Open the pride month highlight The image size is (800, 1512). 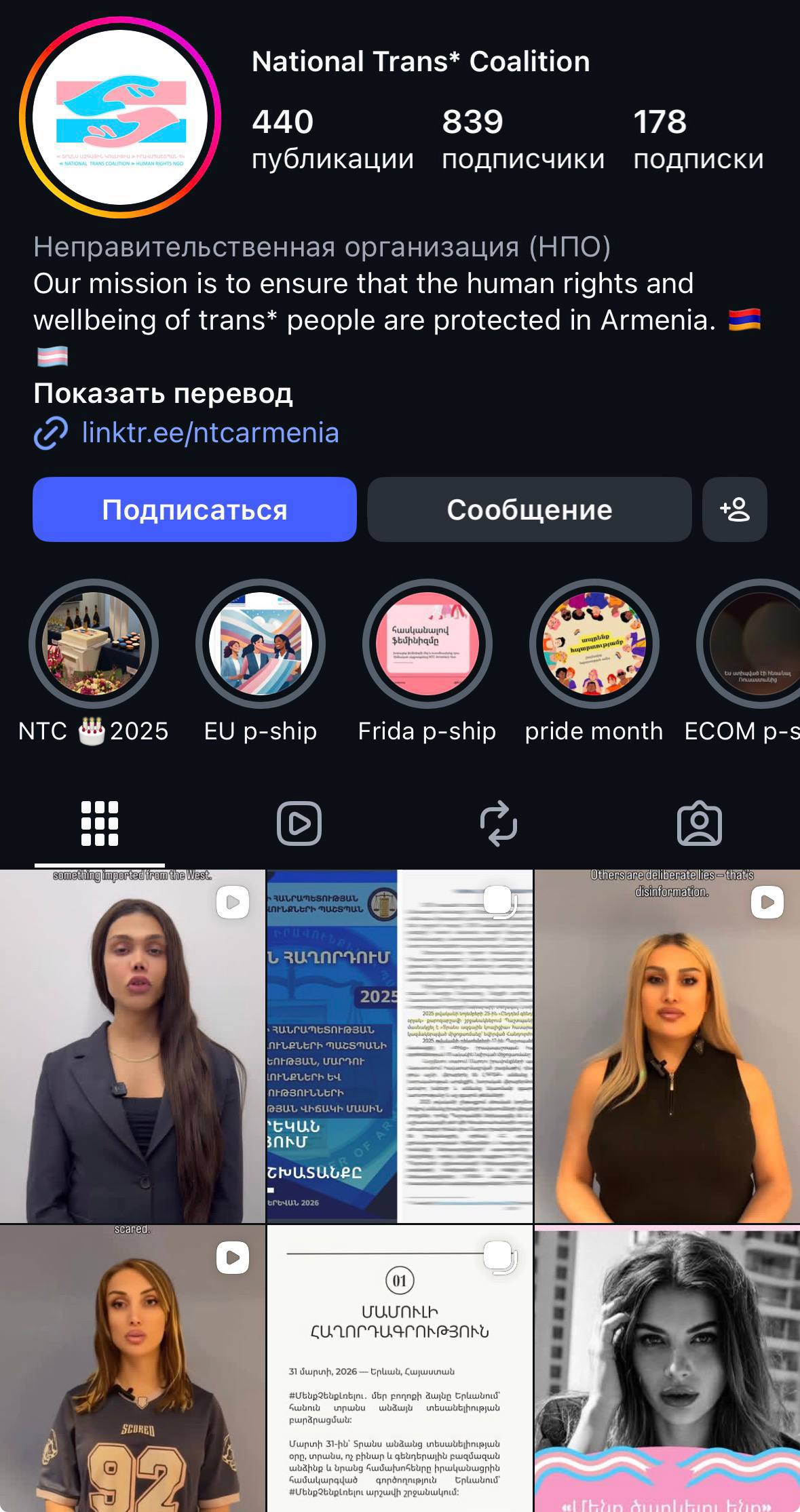click(594, 644)
